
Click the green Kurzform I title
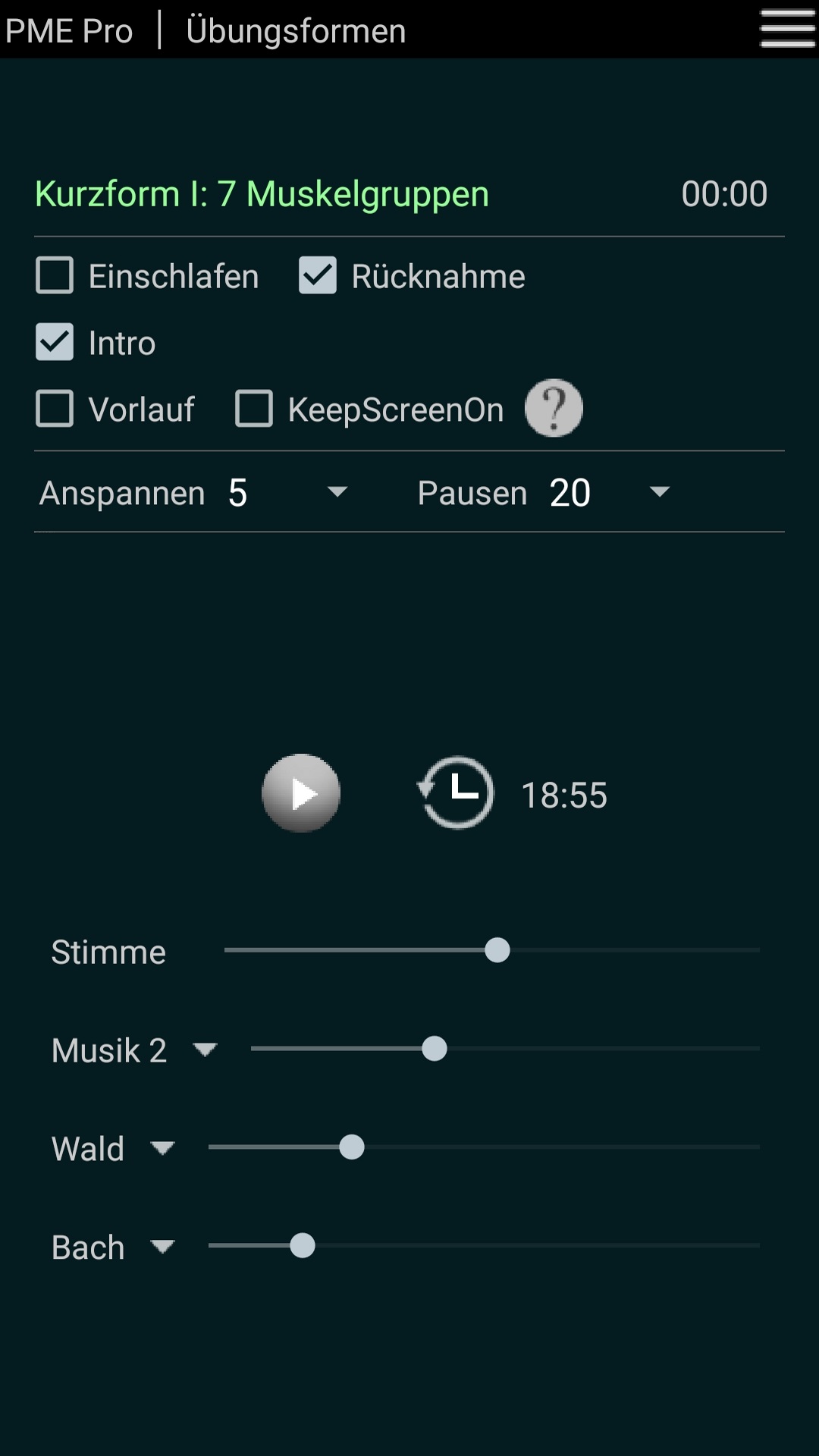(x=261, y=193)
